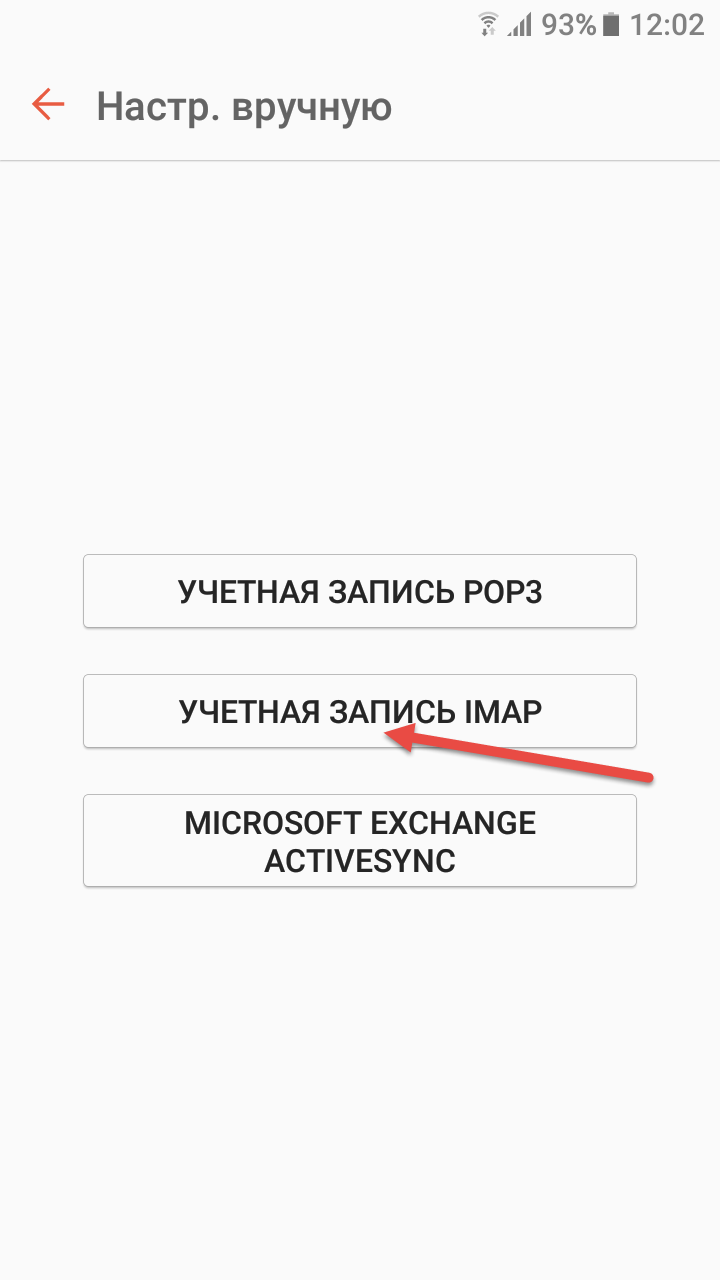The width and height of the screenshot is (720, 1280).
Task: Pick Microsoft Exchange ActiveSync account
Action: [x=360, y=841]
